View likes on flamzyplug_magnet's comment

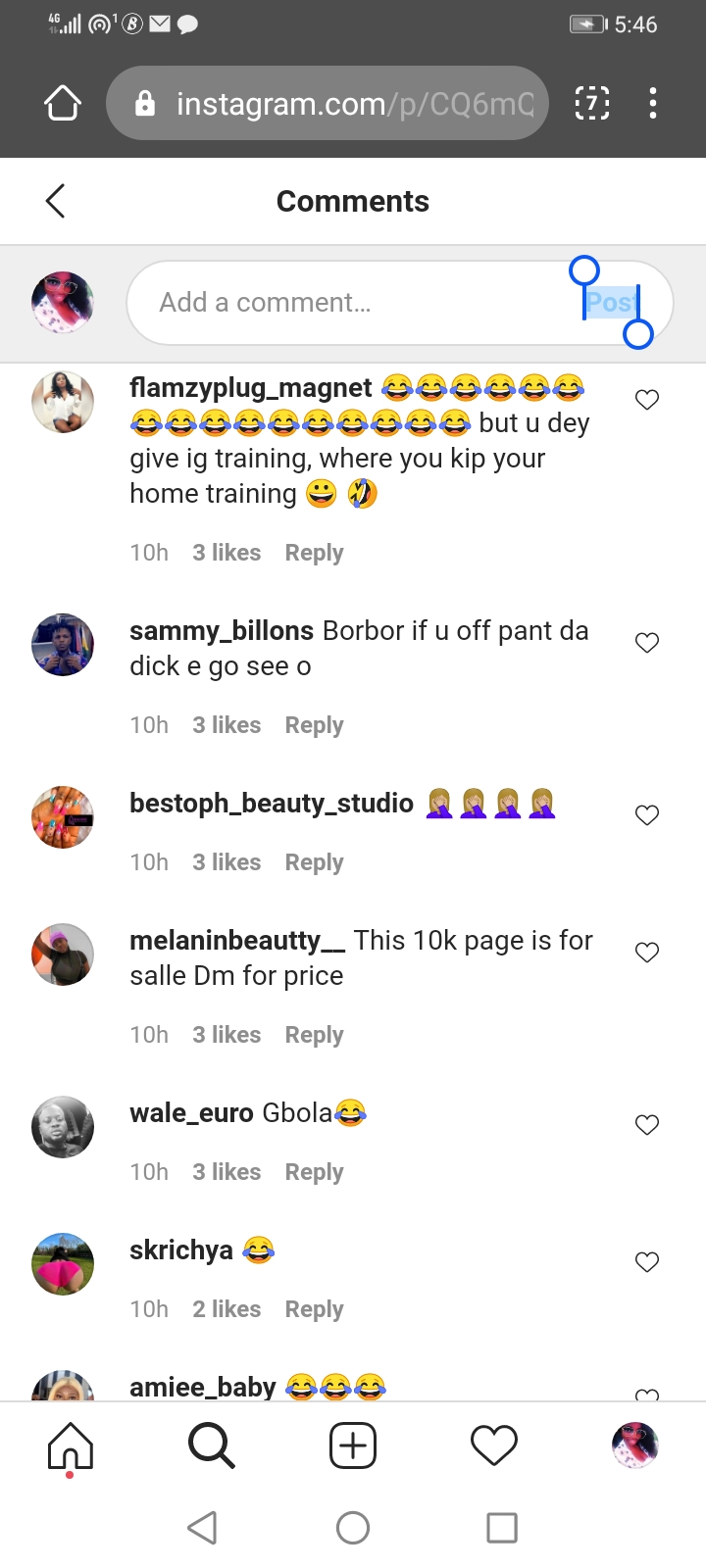pos(227,553)
